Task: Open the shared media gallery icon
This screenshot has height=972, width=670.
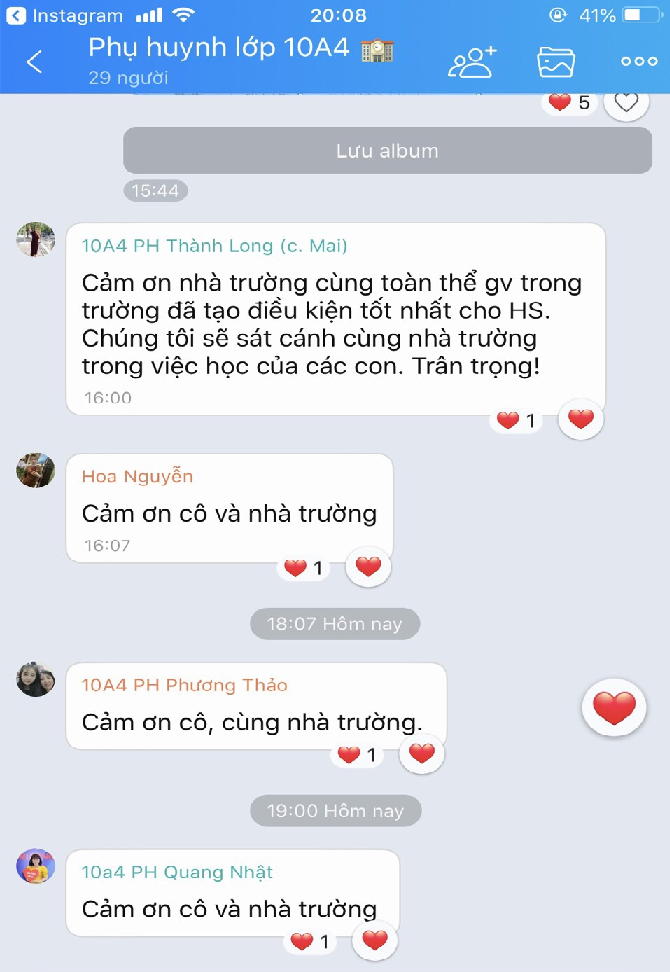Action: 556,62
